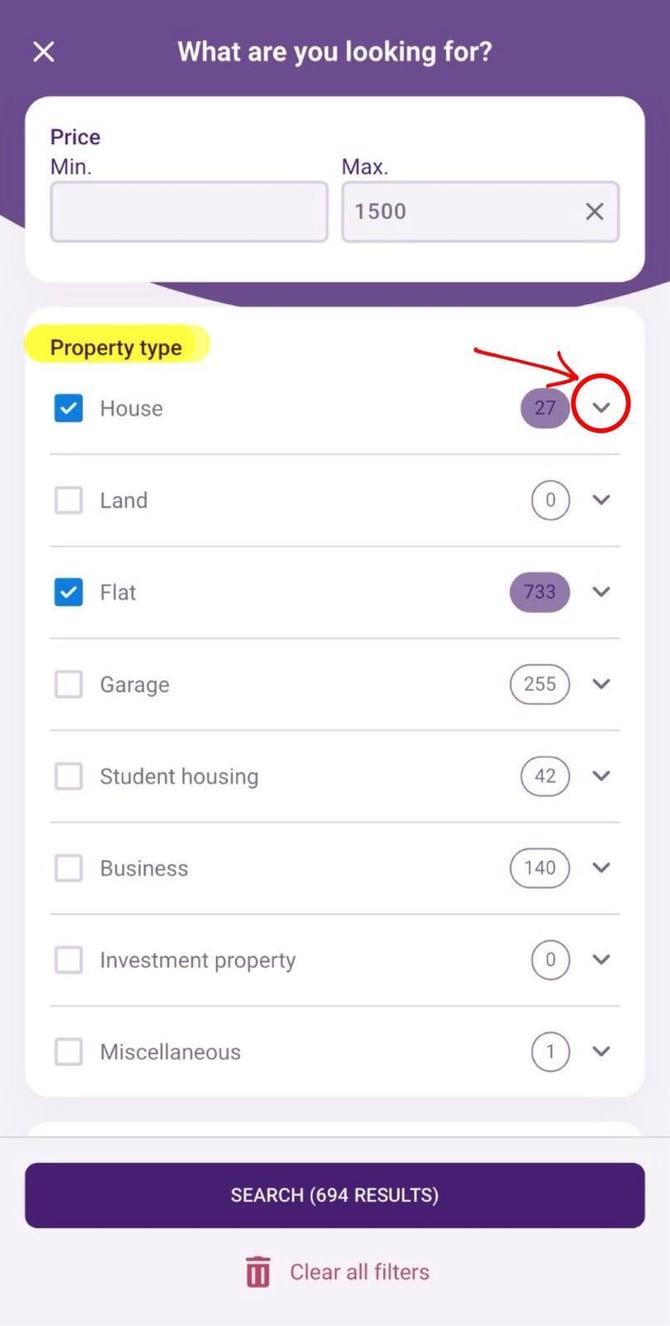670x1326 pixels.
Task: Enable the Business property type
Action: click(x=68, y=868)
